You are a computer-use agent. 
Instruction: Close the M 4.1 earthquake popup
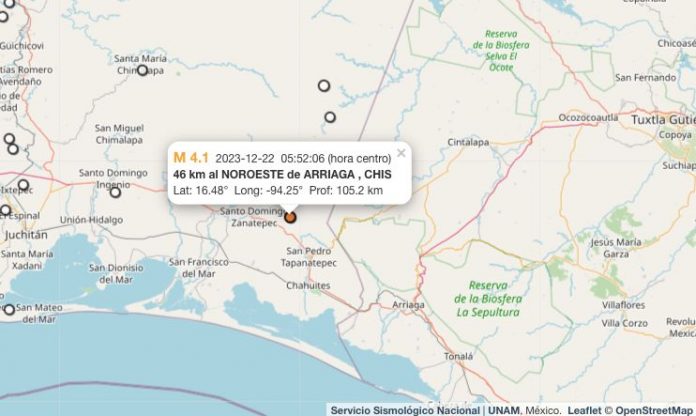401,154
